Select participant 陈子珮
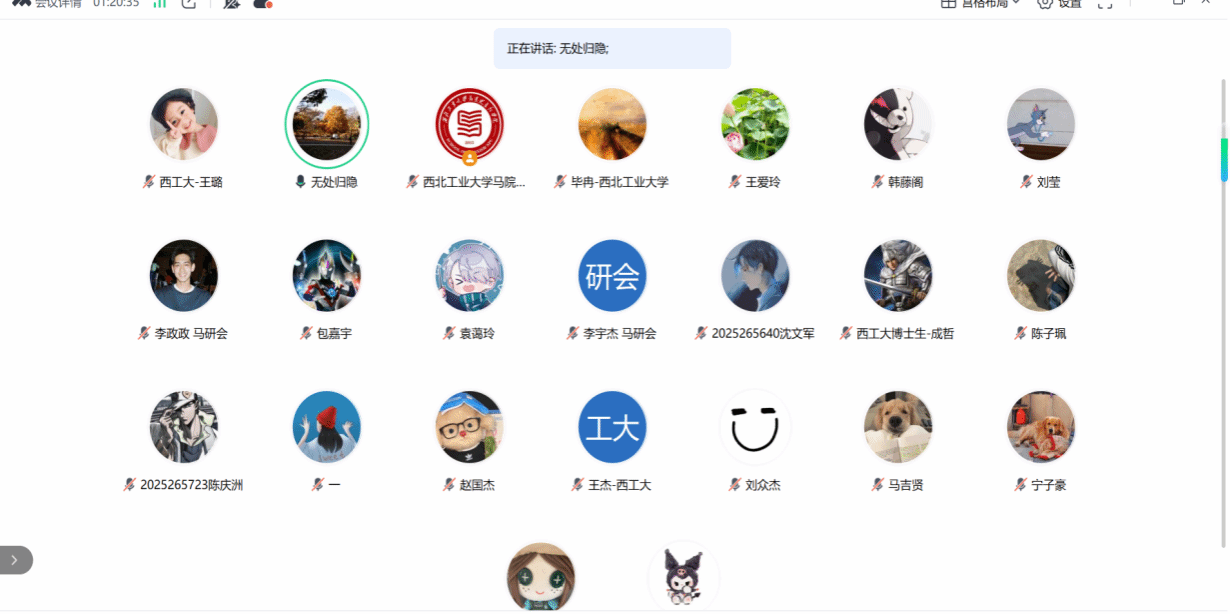 [x=1041, y=276]
